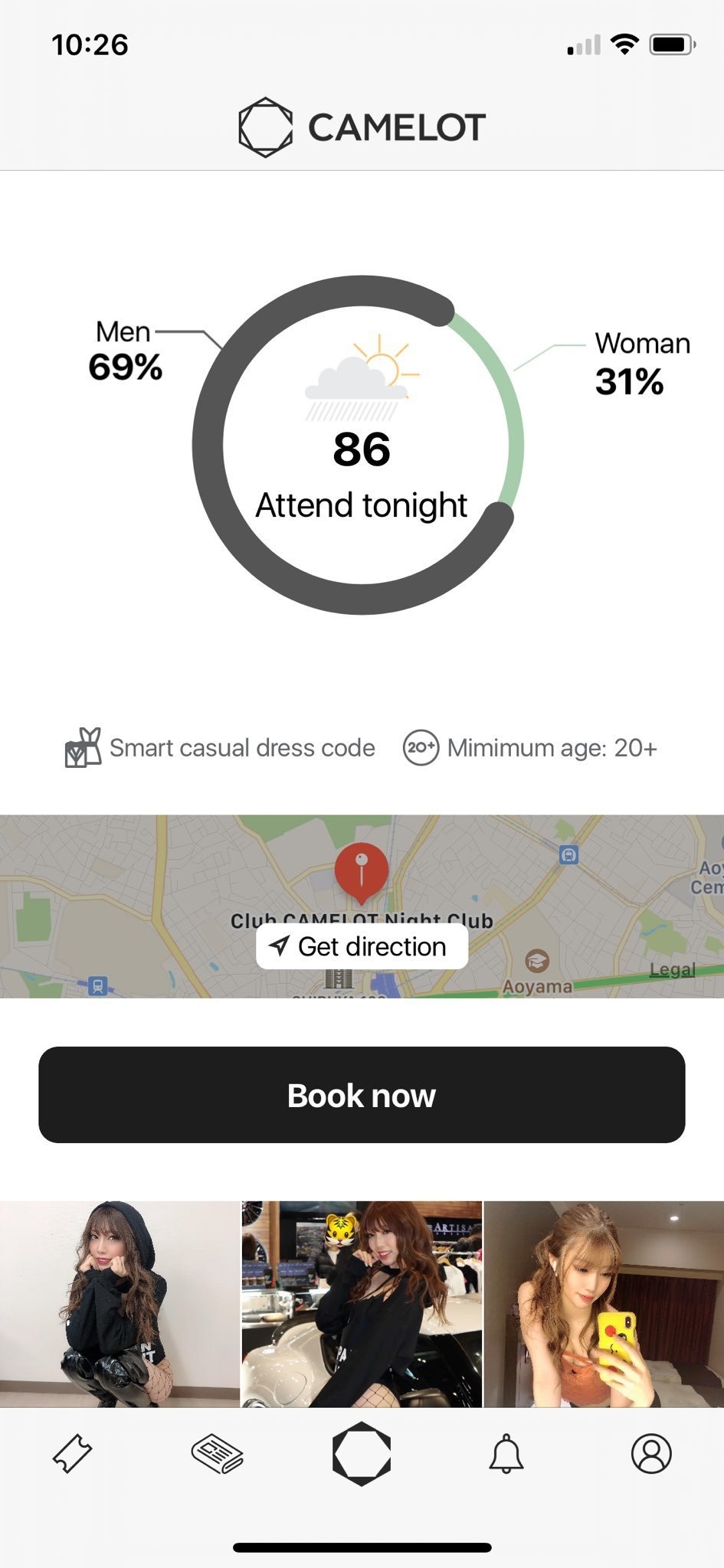Viewport: 724px width, 1568px height.
Task: Open photo of woman in black hoodie
Action: tap(120, 1303)
